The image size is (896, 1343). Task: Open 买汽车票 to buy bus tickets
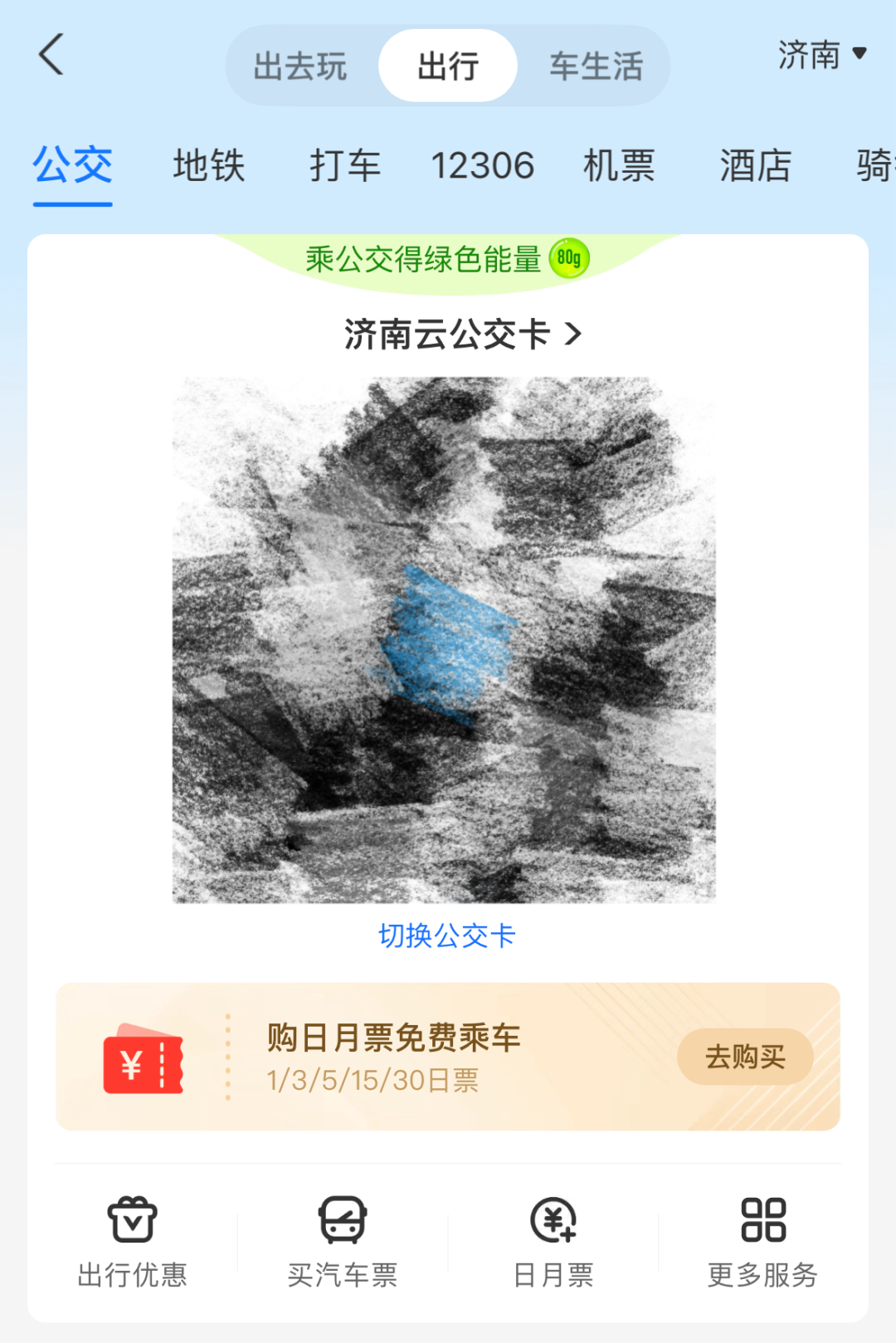pos(343,1242)
